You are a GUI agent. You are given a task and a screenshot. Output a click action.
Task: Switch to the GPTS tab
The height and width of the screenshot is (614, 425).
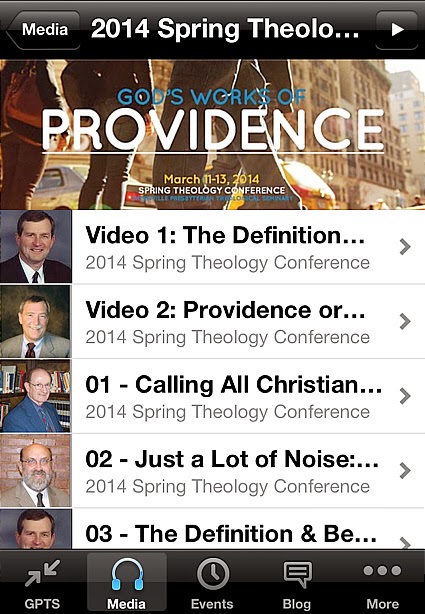(x=42, y=583)
